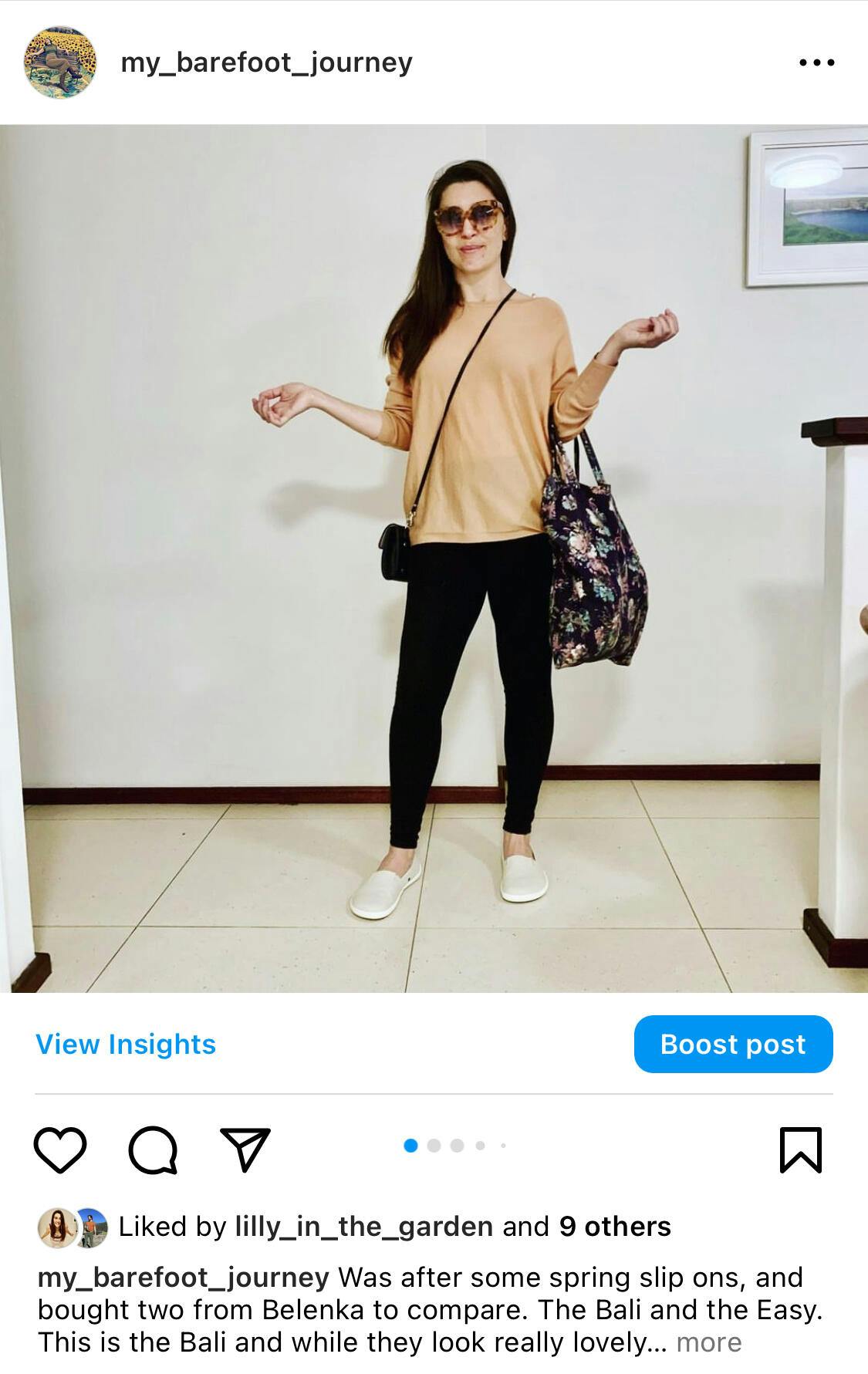Screen dimensions: 868x1374
Task: Like this post with the heart icon
Action: pyautogui.click(x=60, y=1150)
